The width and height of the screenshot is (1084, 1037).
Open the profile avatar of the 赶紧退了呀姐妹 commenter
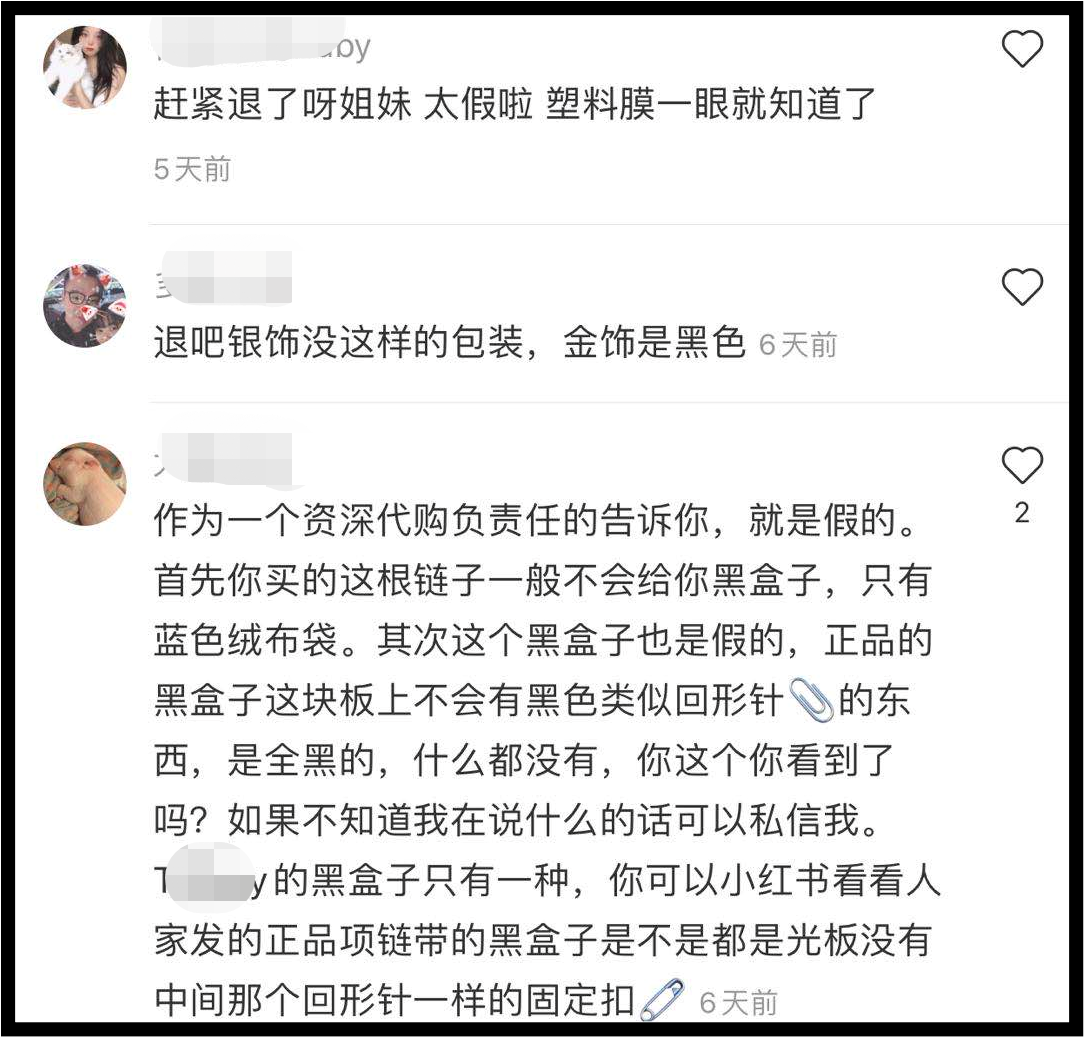[x=85, y=67]
